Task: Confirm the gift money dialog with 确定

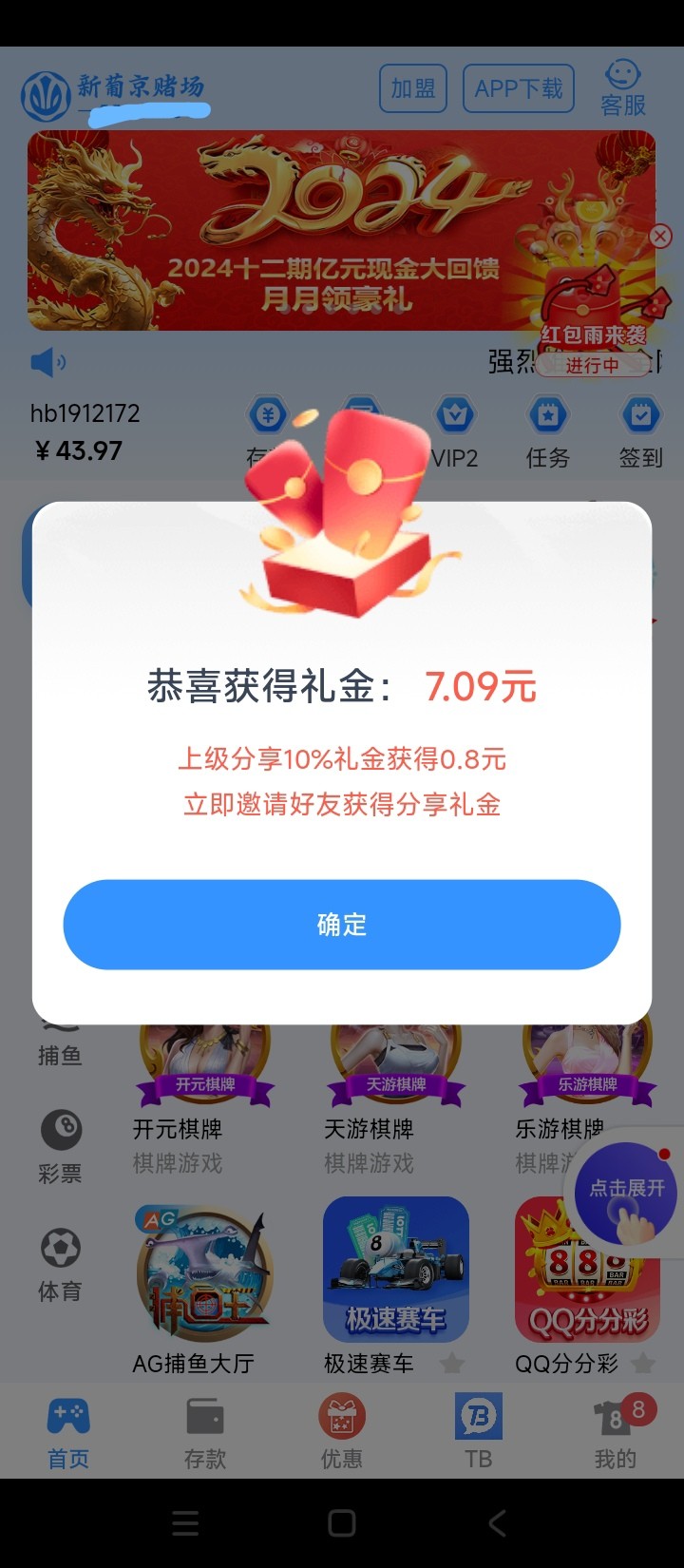Action: 342,925
